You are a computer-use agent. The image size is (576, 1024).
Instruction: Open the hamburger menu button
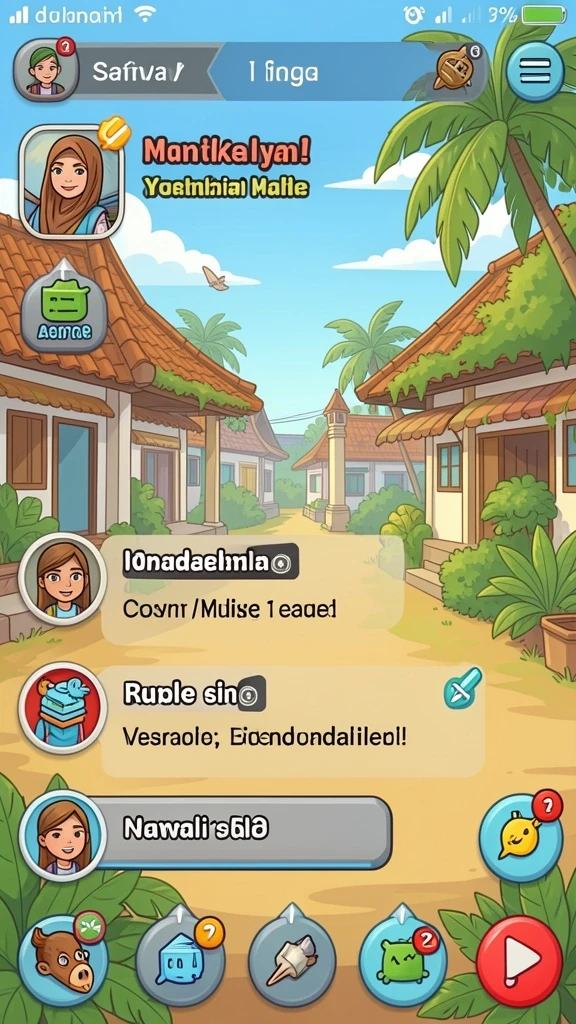click(x=535, y=71)
